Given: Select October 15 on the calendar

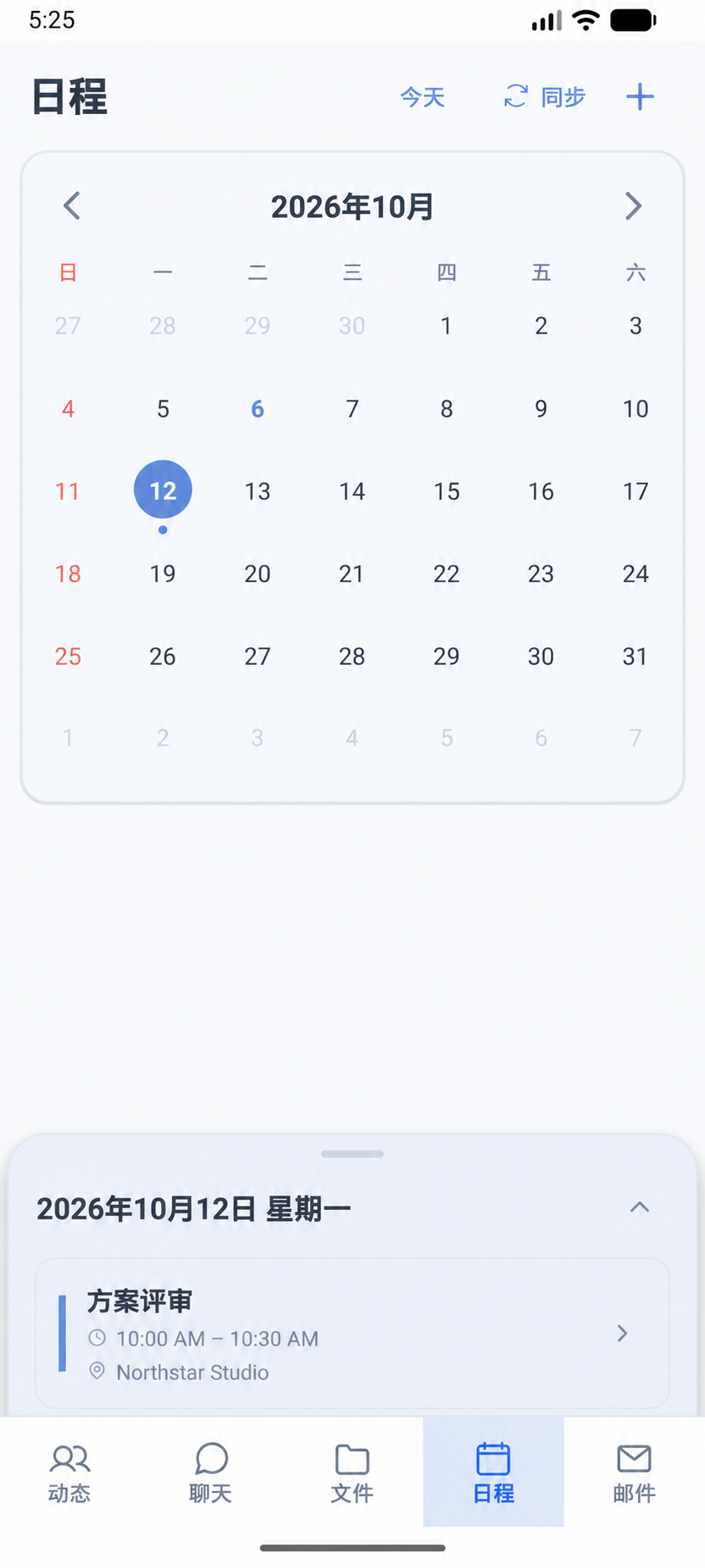Looking at the screenshot, I should pyautogui.click(x=447, y=491).
